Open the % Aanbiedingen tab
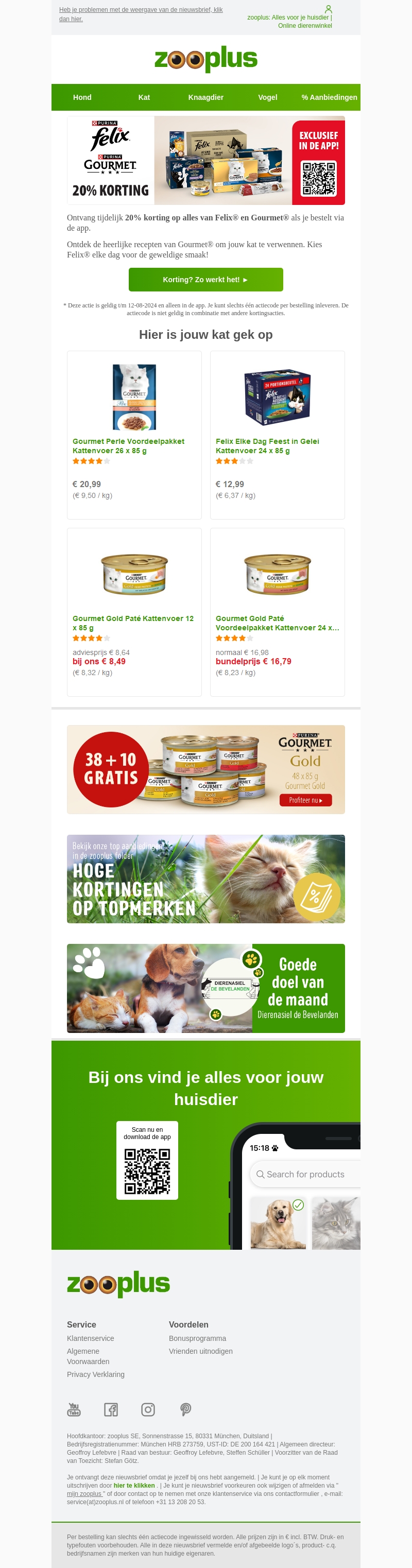 click(329, 97)
